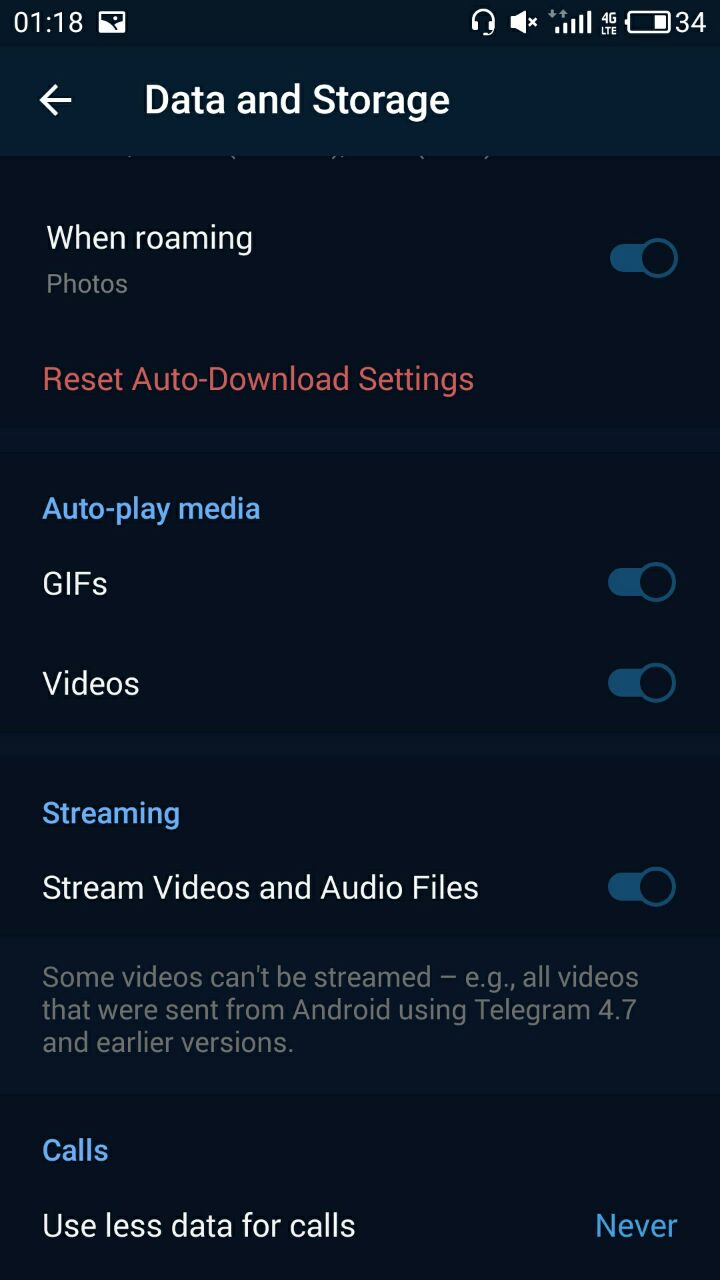
Task: Disable auto-play for GIFs
Action: coord(642,582)
